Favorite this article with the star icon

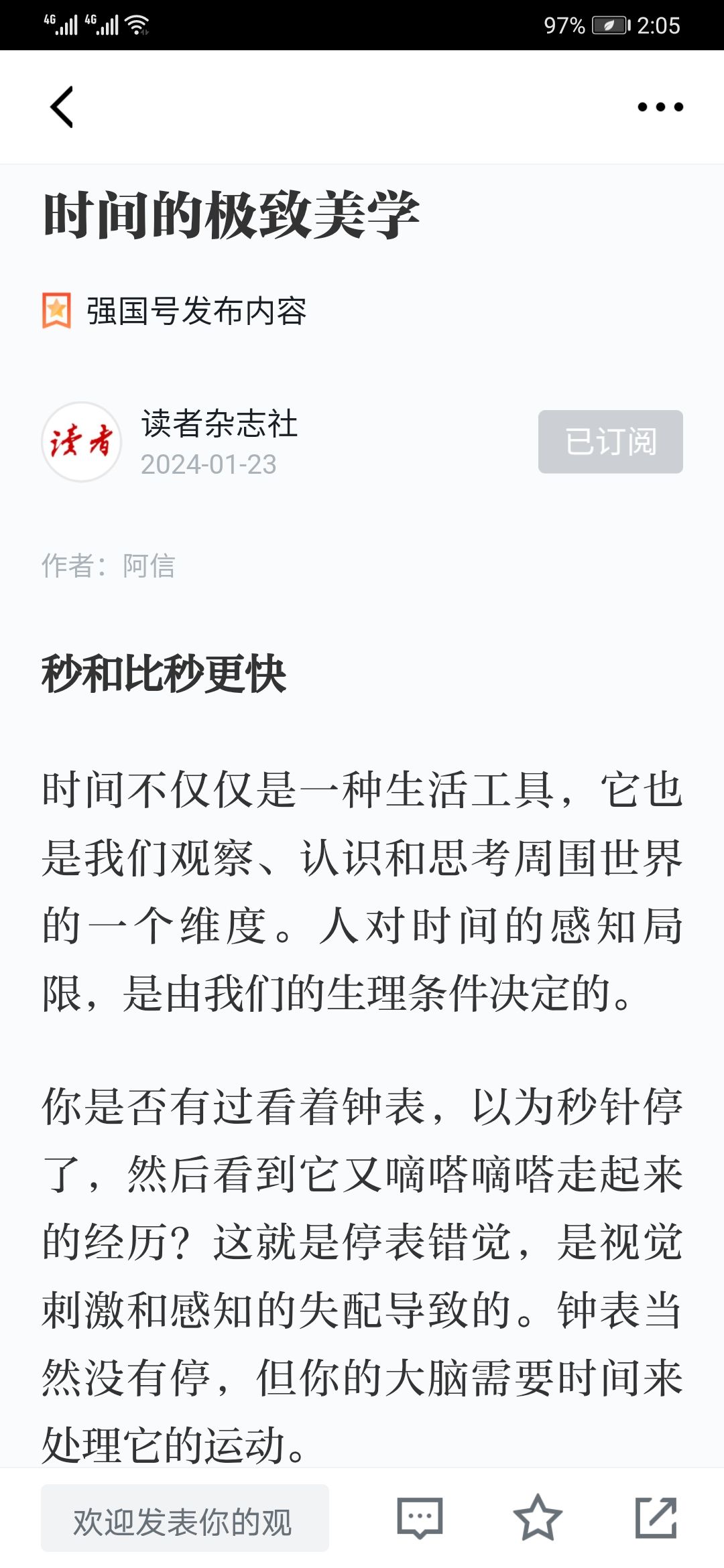tap(538, 1517)
